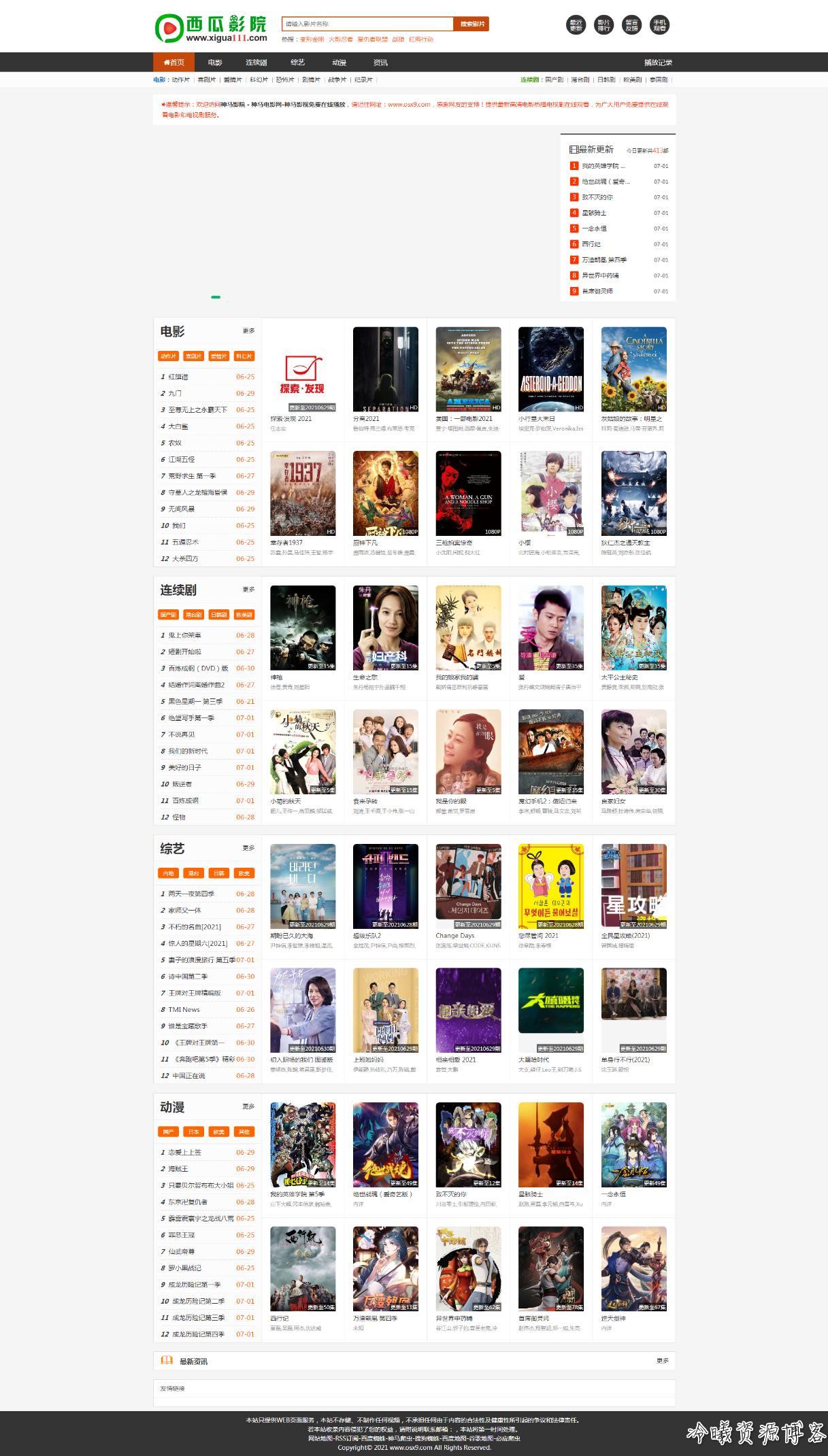This screenshot has width=828, height=1456.
Task: Switch to the 电影 nav tab
Action: click(215, 63)
